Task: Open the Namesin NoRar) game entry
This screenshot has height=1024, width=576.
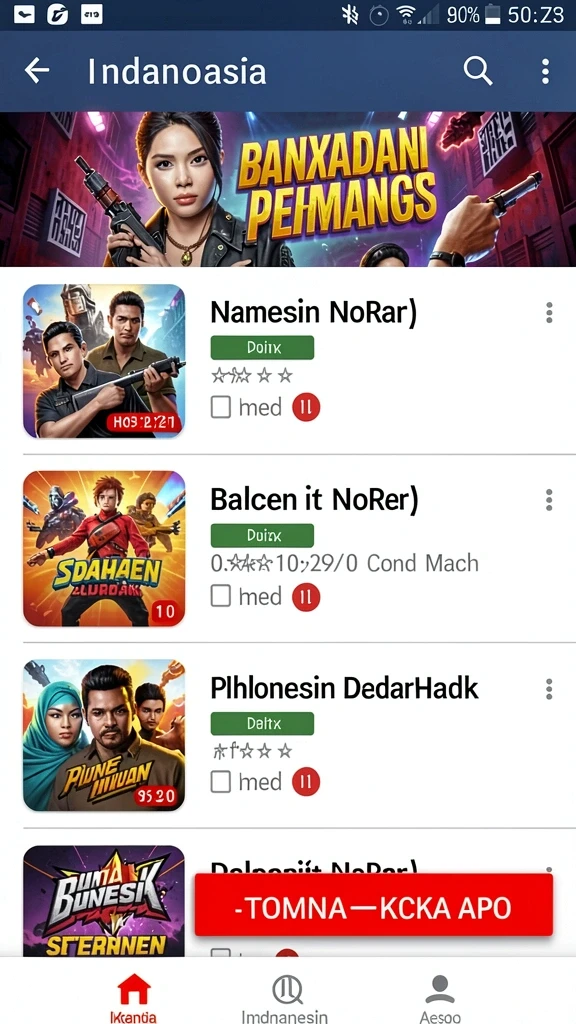Action: tap(288, 361)
